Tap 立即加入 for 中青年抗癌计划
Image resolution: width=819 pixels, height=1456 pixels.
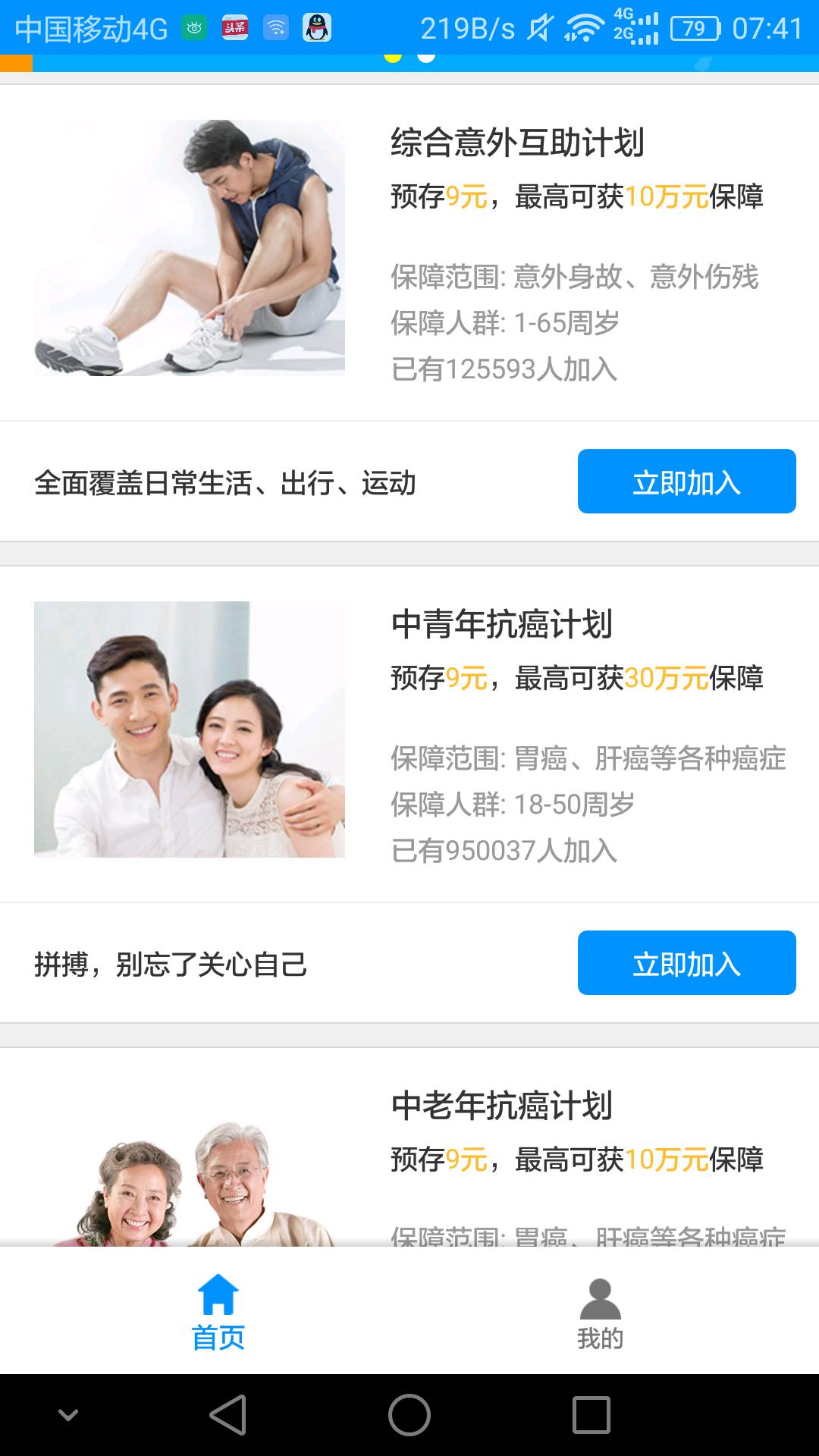[686, 962]
